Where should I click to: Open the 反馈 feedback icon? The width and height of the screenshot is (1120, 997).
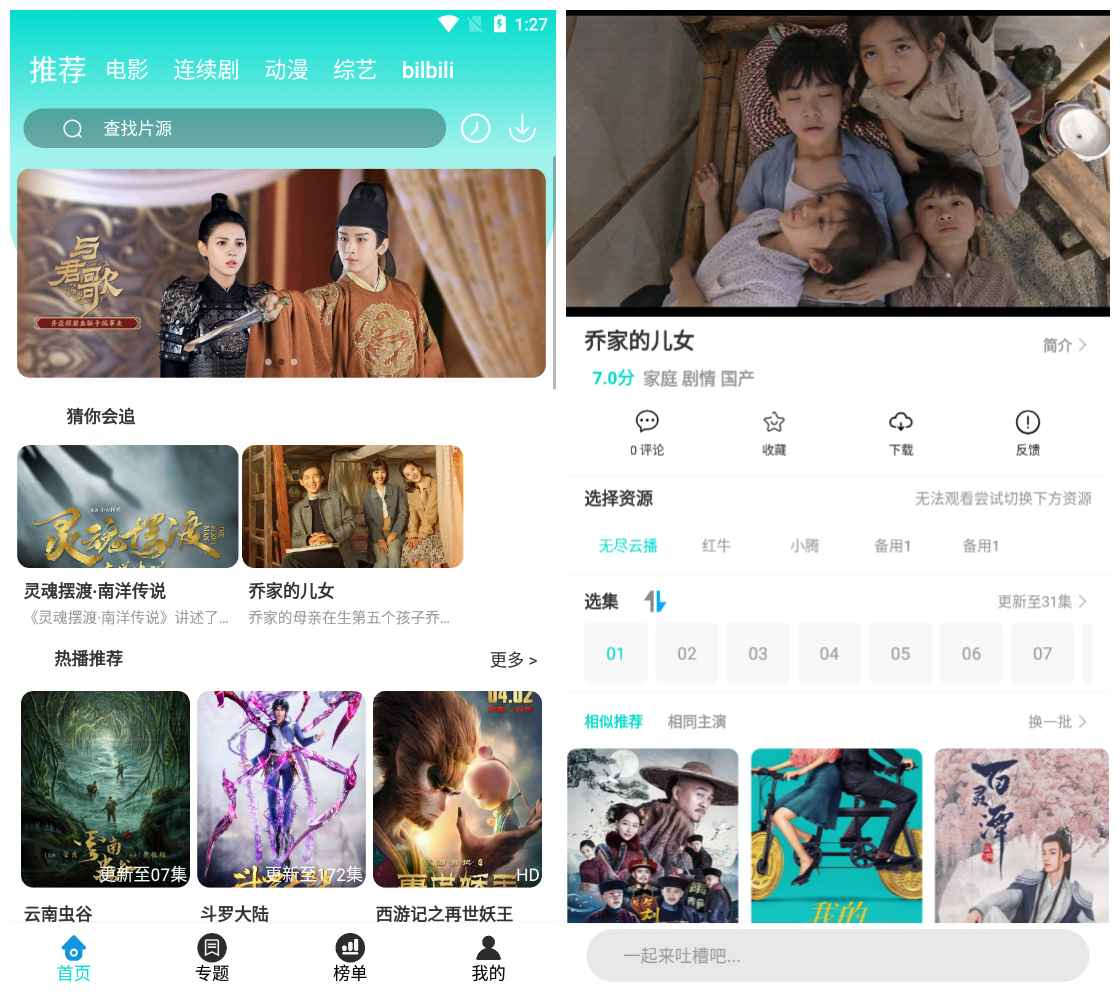(x=1027, y=432)
